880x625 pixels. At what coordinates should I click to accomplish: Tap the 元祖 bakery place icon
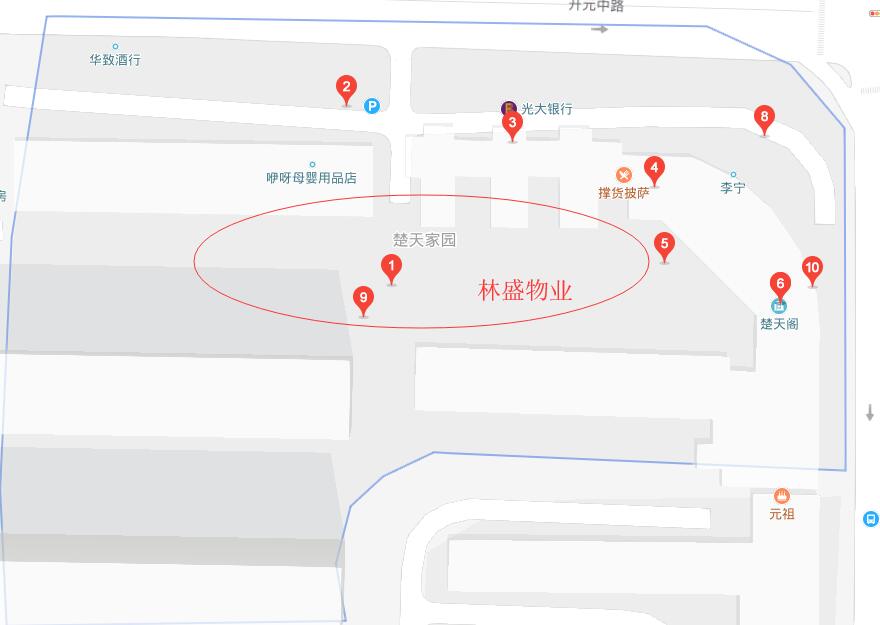782,496
